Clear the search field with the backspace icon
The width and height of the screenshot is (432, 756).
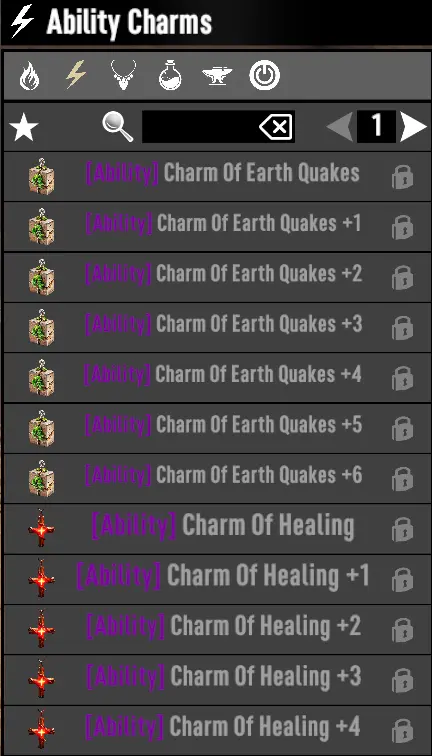(x=276, y=127)
